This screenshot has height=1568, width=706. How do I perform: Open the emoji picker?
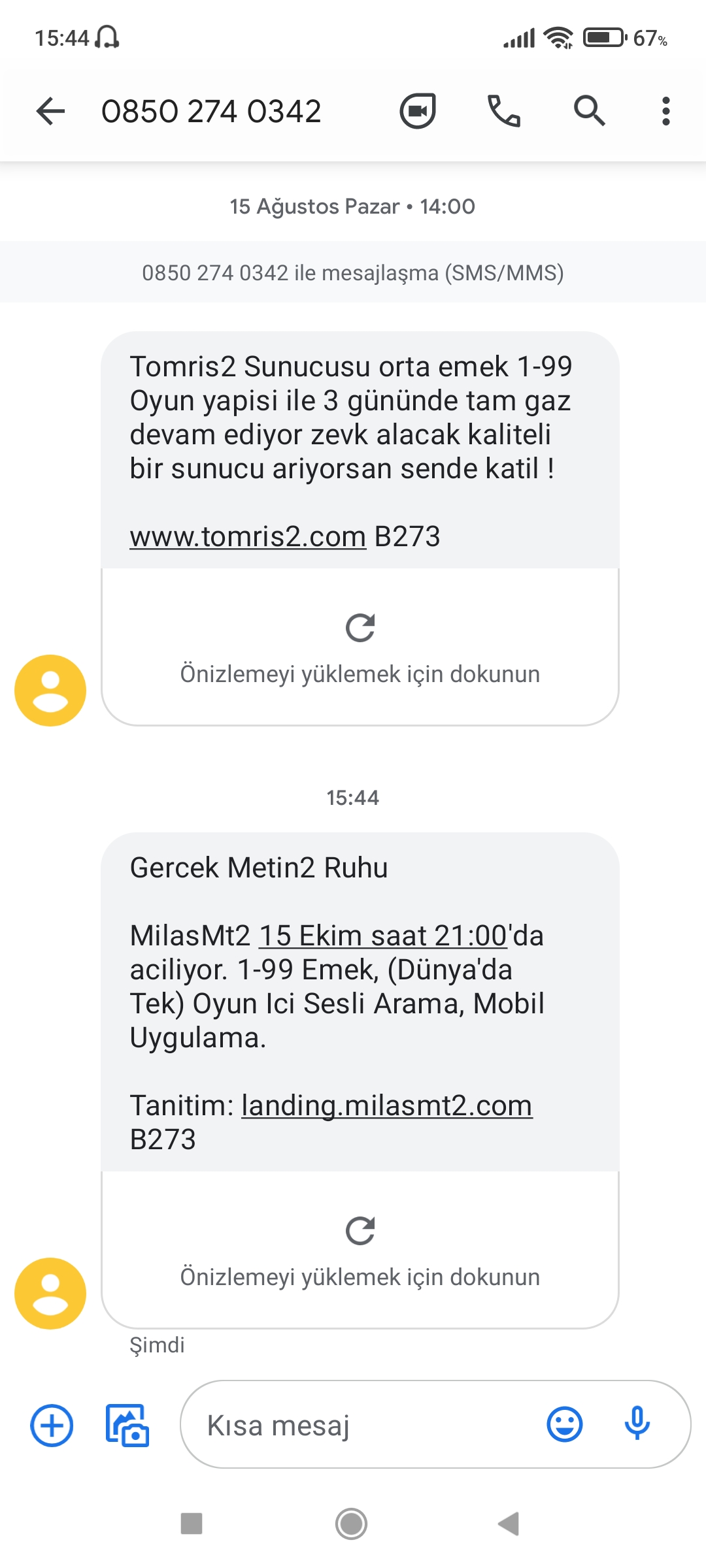[565, 1424]
